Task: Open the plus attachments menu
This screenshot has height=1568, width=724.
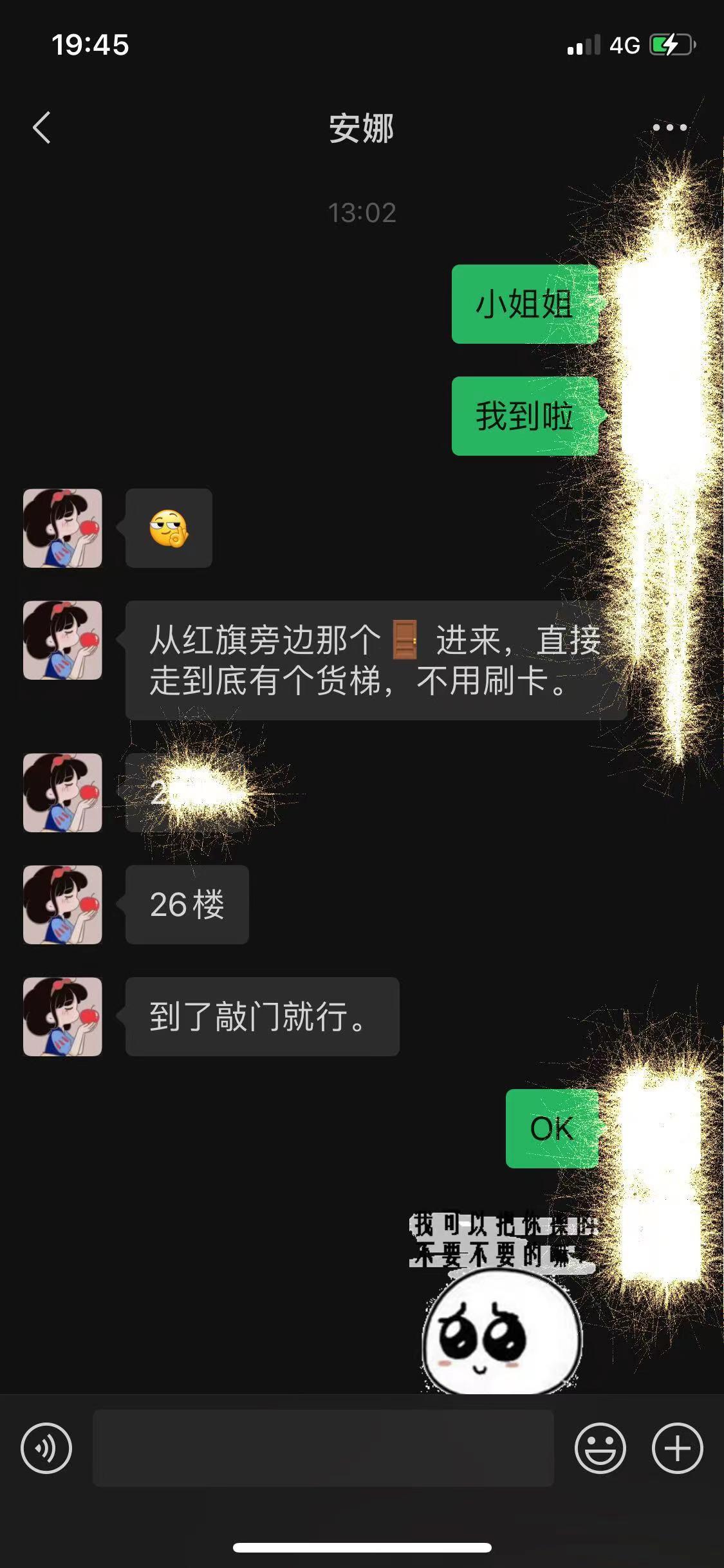Action: (677, 1448)
